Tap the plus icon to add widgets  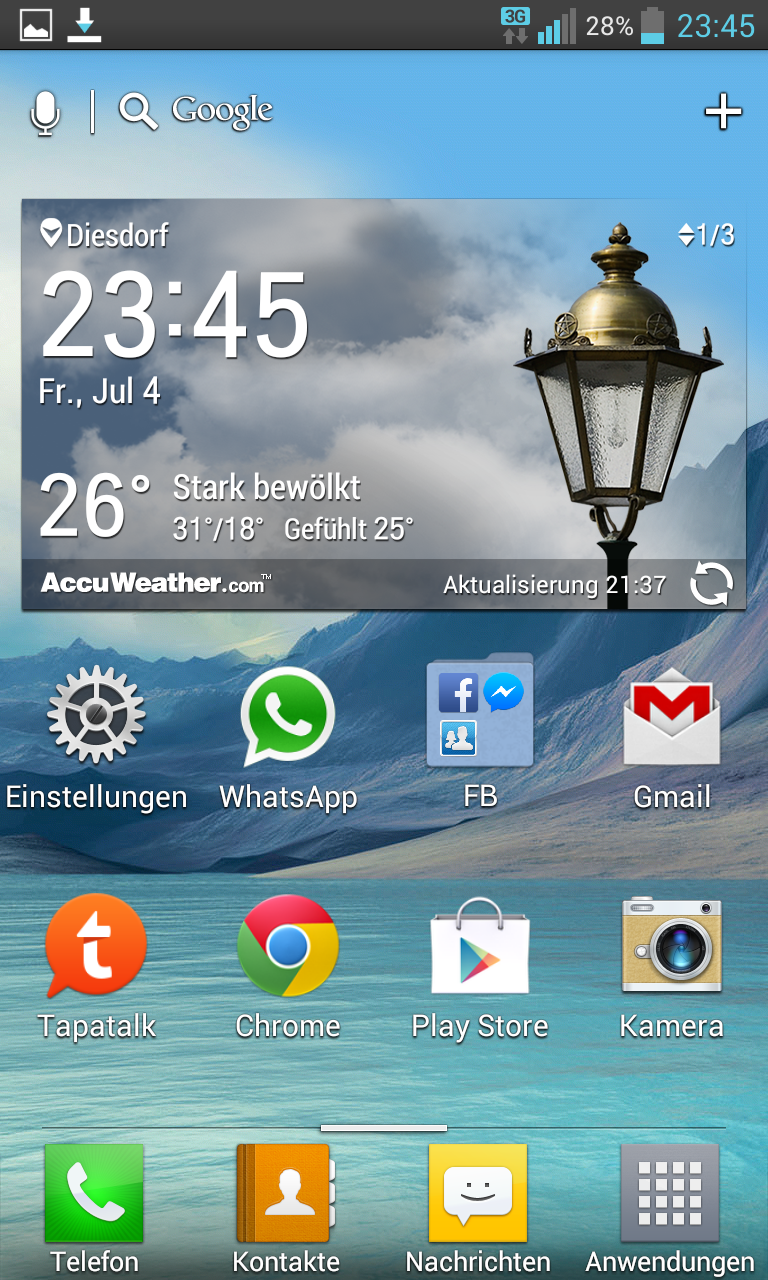pos(722,111)
